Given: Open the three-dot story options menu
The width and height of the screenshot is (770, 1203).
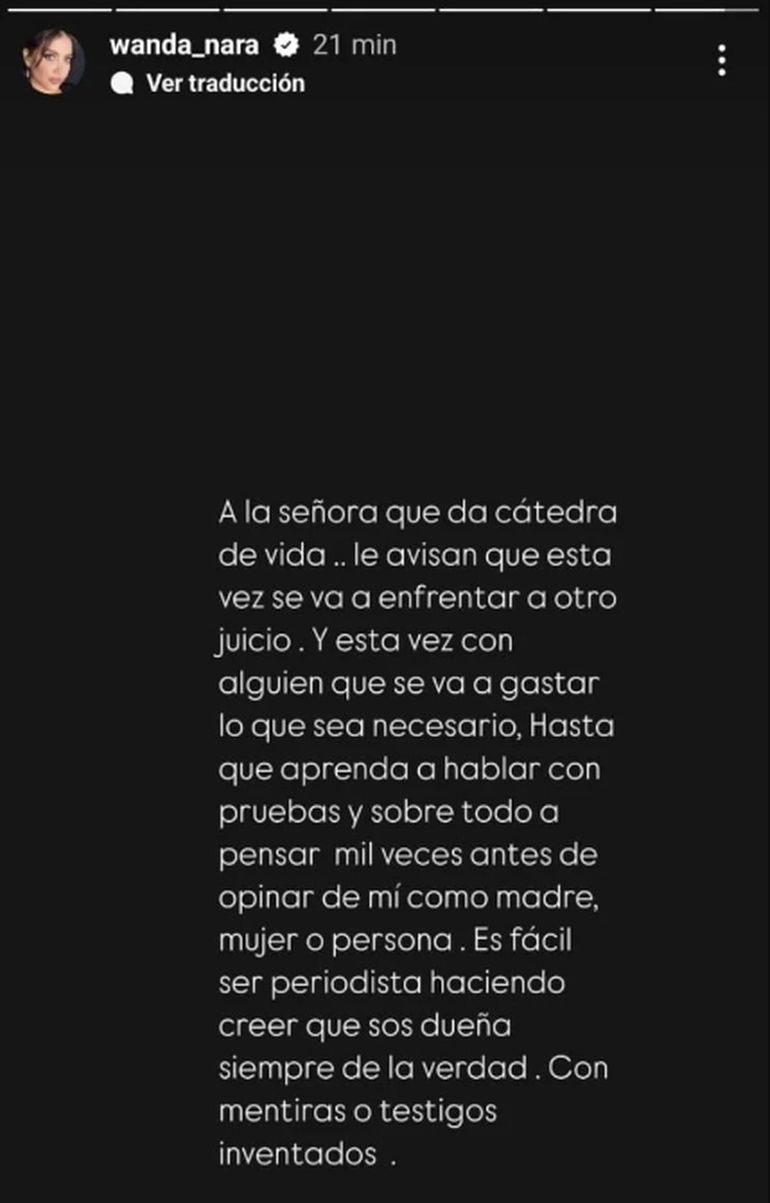Looking at the screenshot, I should coord(722,61).
